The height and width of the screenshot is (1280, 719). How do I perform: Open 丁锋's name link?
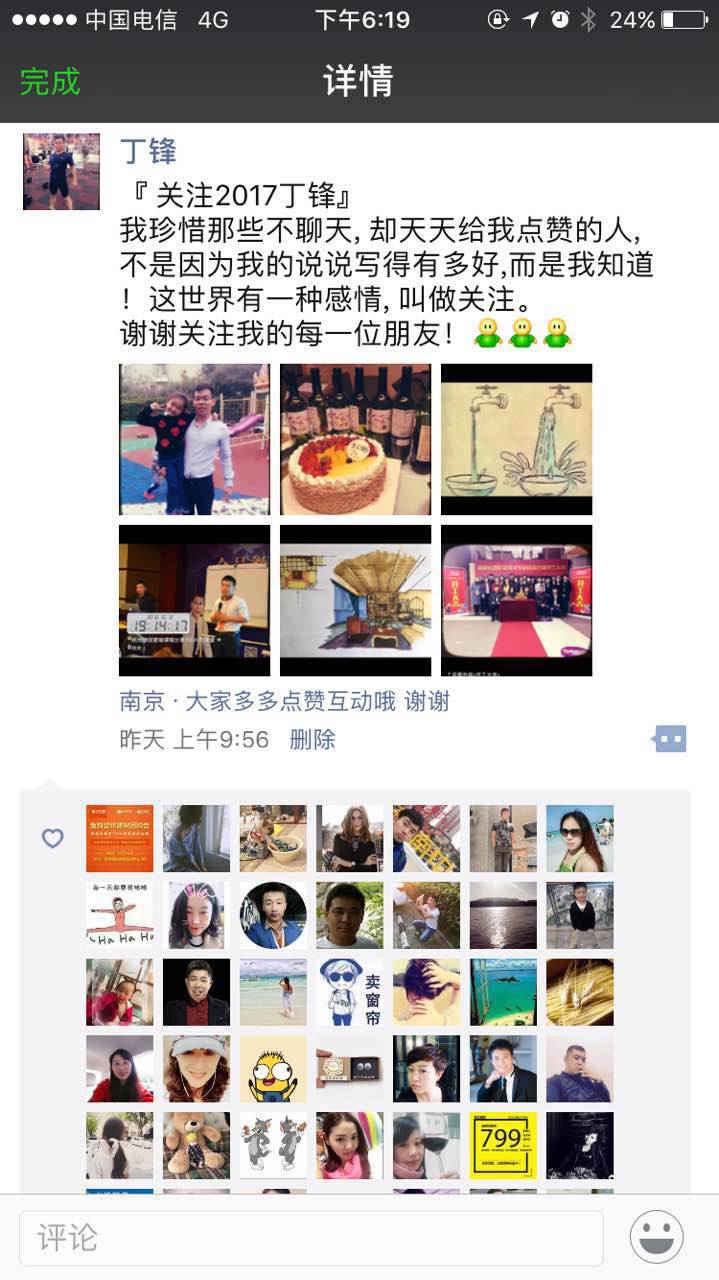point(148,151)
